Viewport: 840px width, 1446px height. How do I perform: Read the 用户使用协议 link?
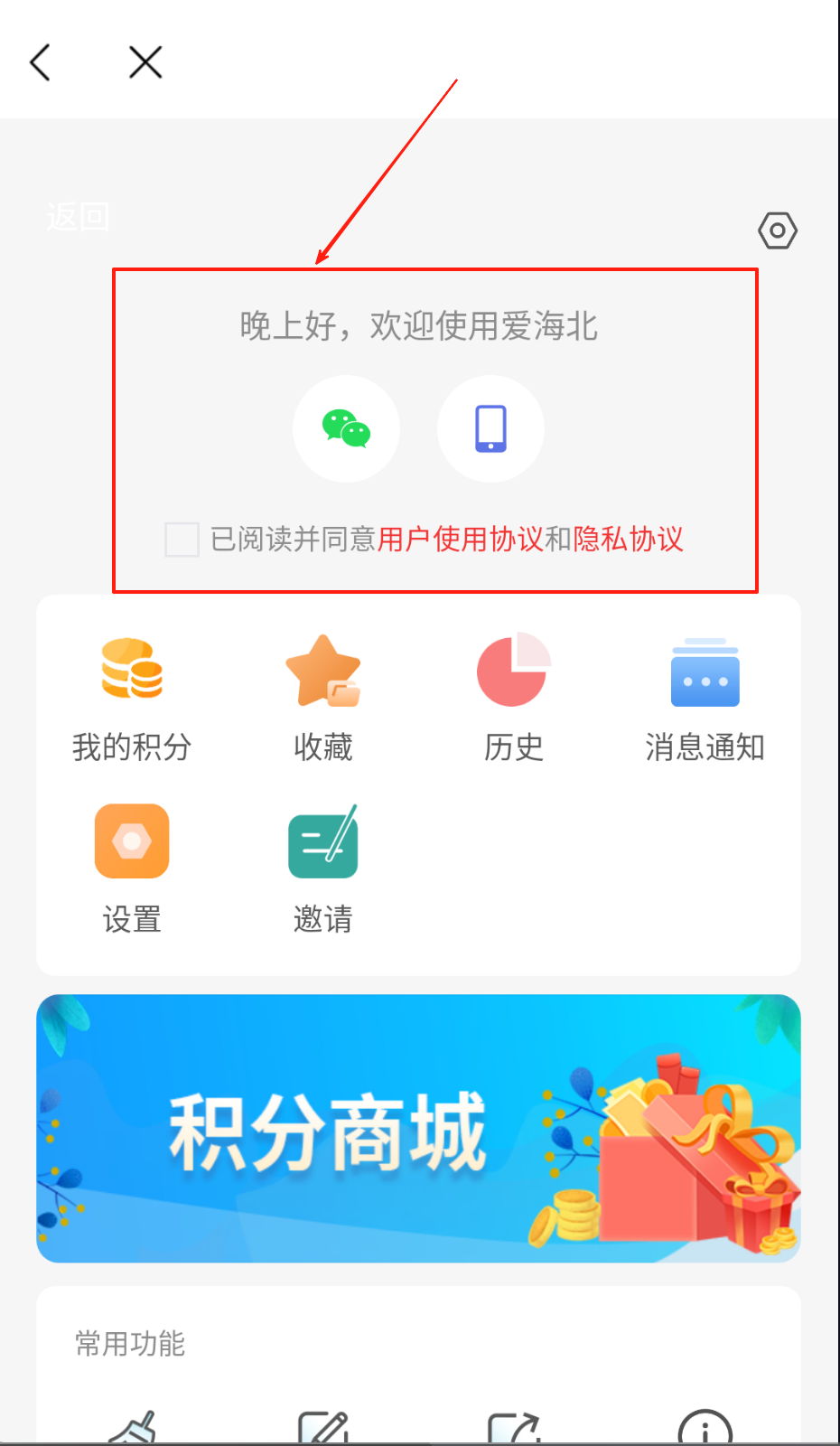(460, 540)
